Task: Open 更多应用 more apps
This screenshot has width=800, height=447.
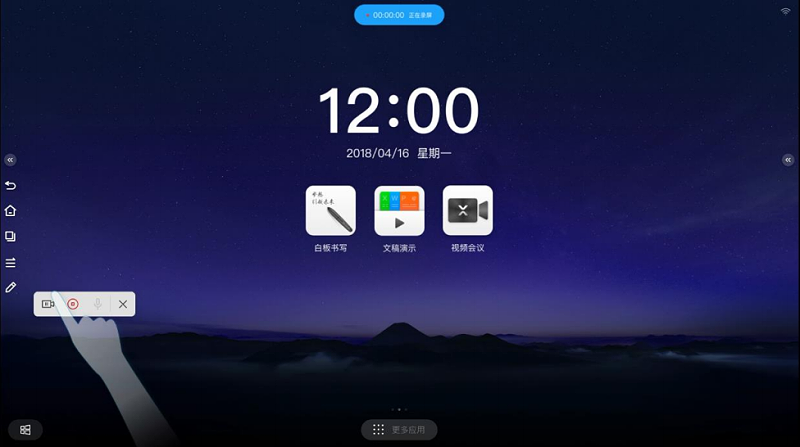Action: 399,430
